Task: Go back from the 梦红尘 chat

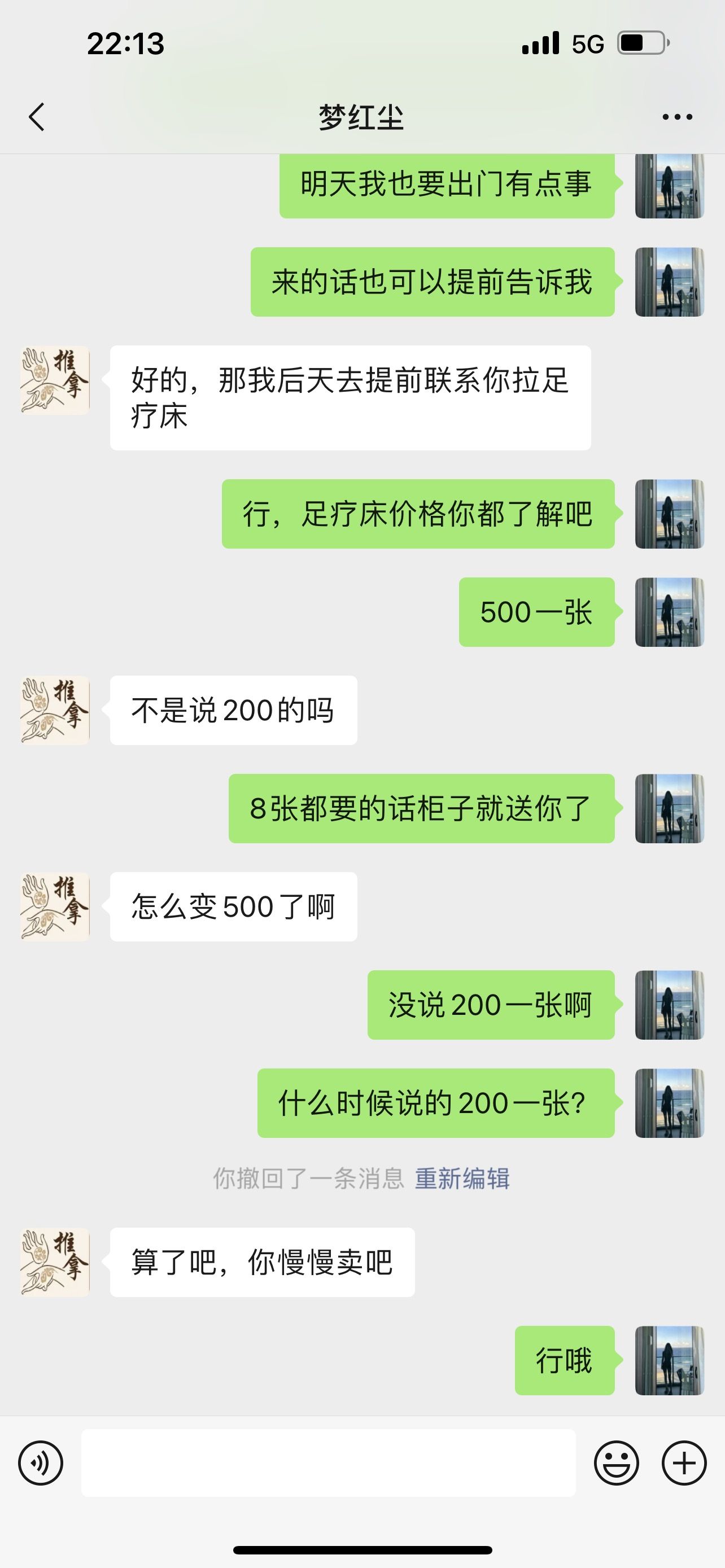Action: 37,117
